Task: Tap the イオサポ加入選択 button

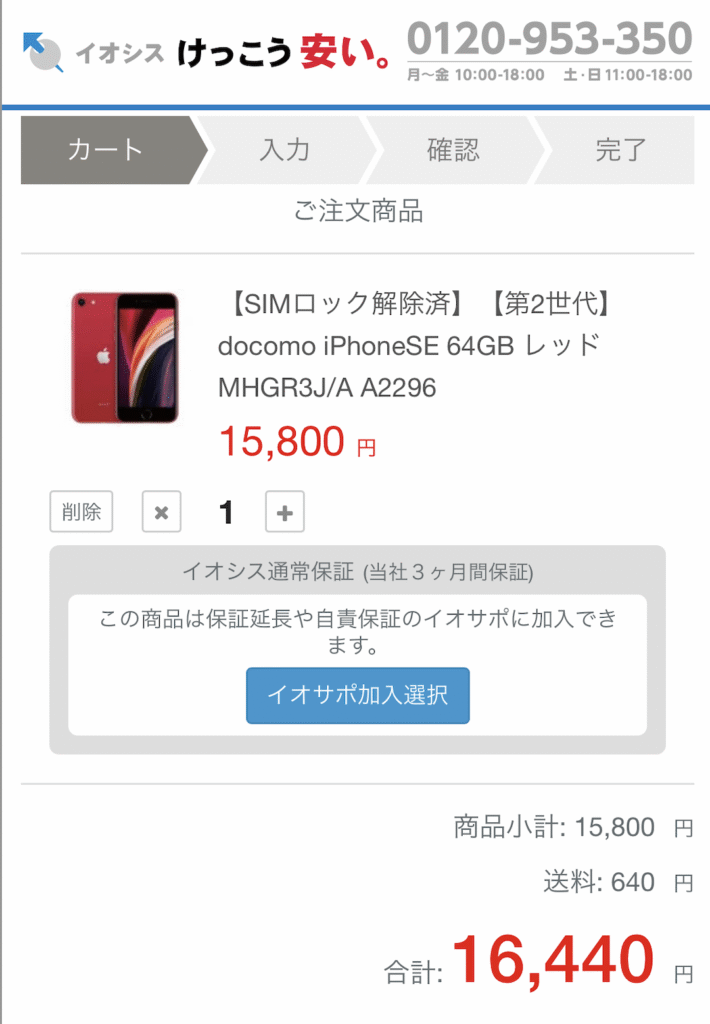Action: pos(357,695)
